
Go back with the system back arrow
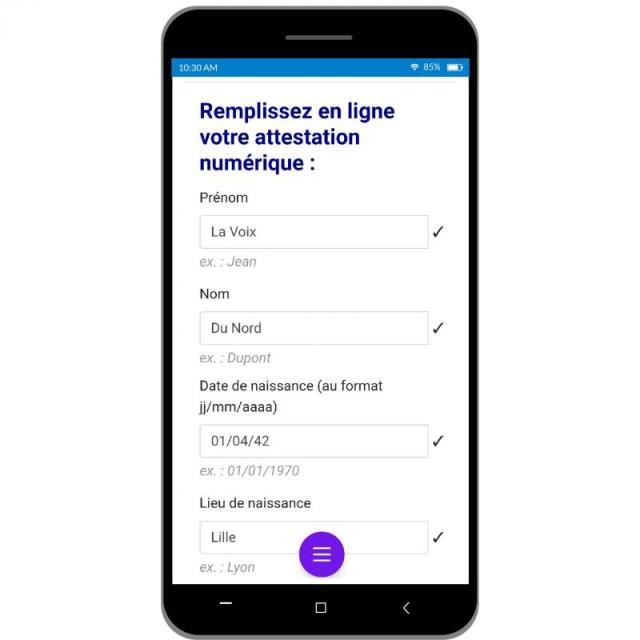tap(406, 607)
